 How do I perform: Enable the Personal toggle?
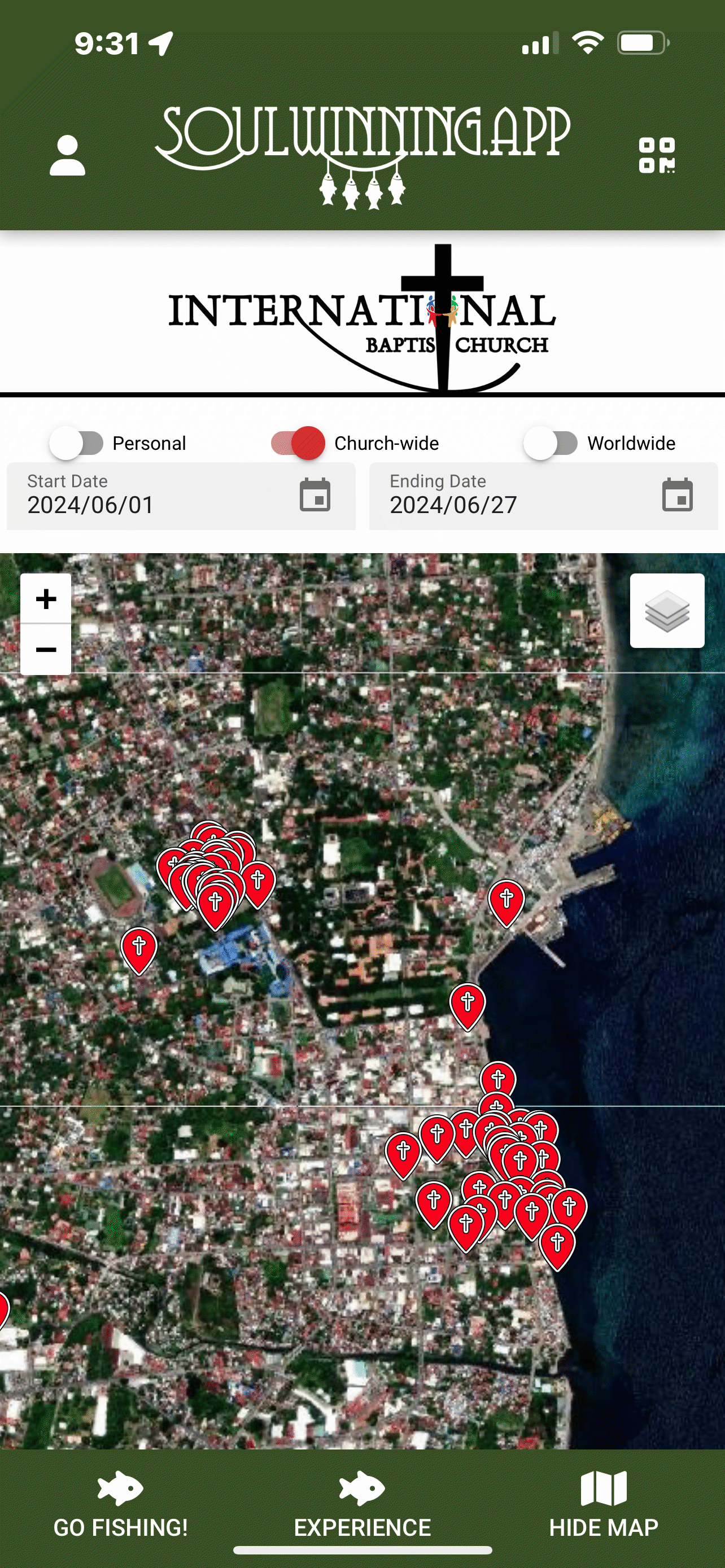click(x=77, y=443)
